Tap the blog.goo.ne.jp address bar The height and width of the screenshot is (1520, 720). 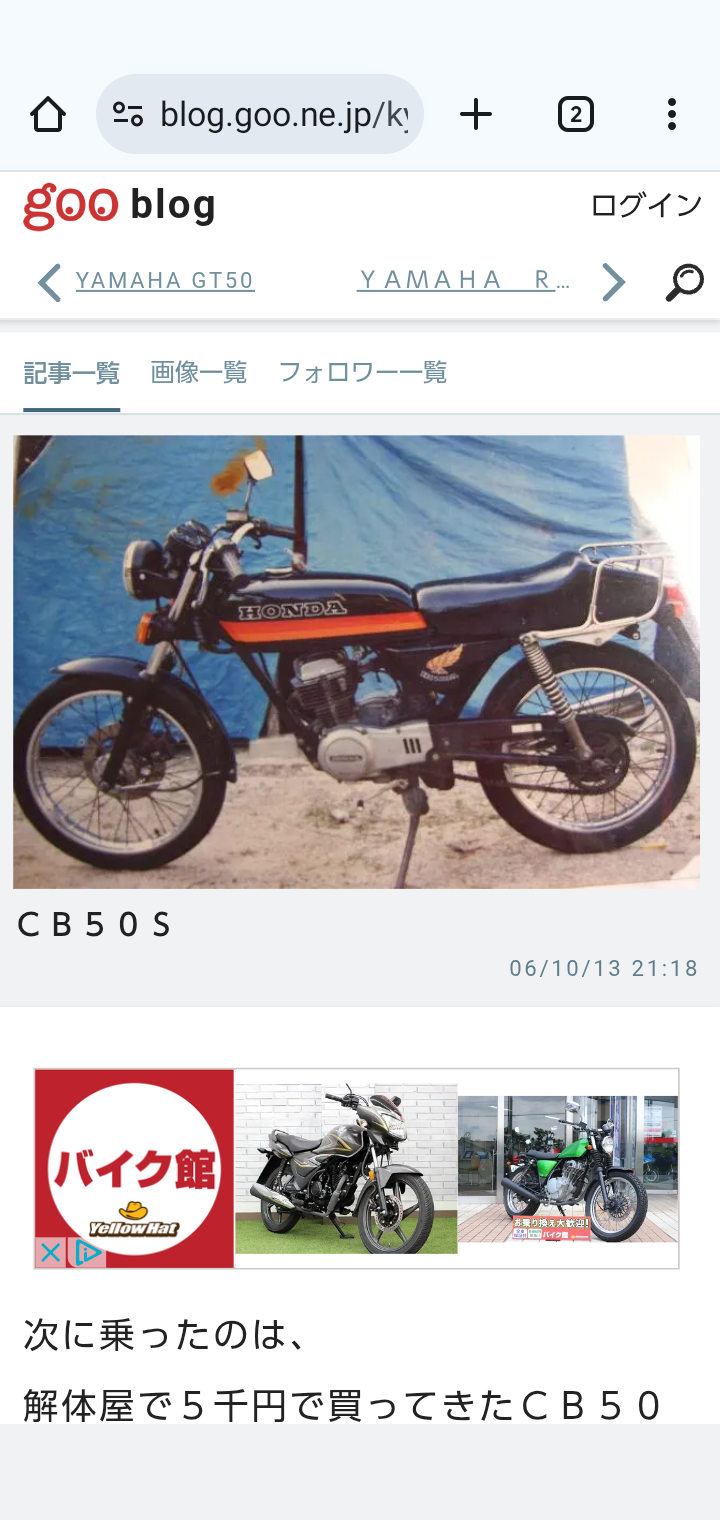click(x=260, y=114)
